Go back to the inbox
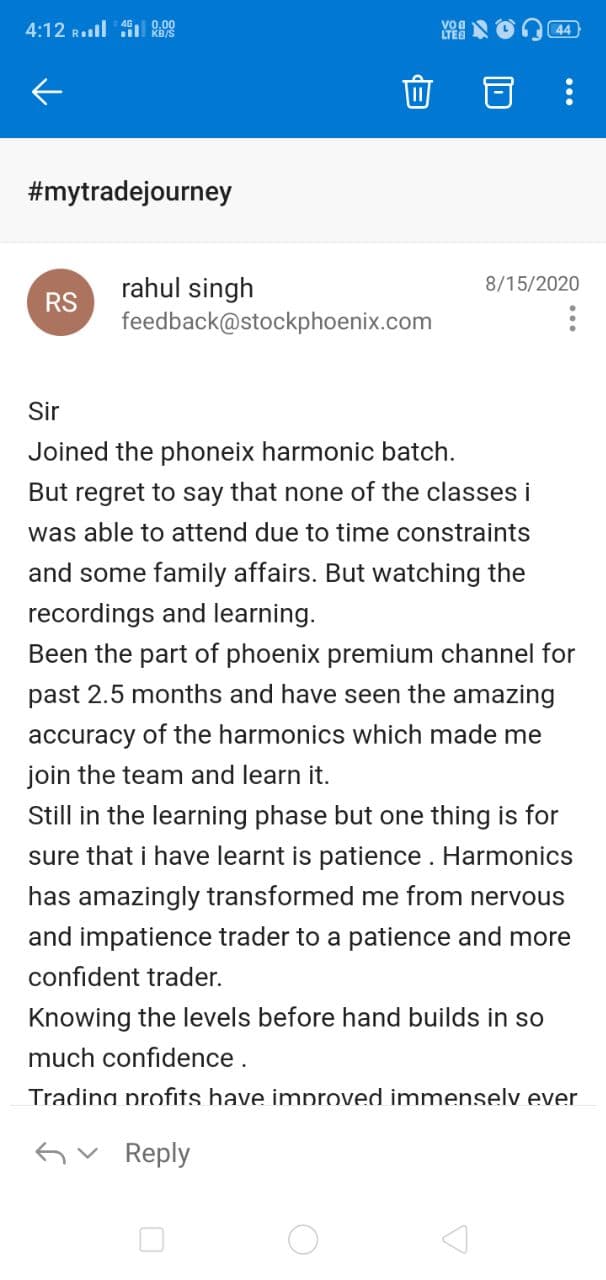Screen dimensions: 606x1280 point(47,93)
